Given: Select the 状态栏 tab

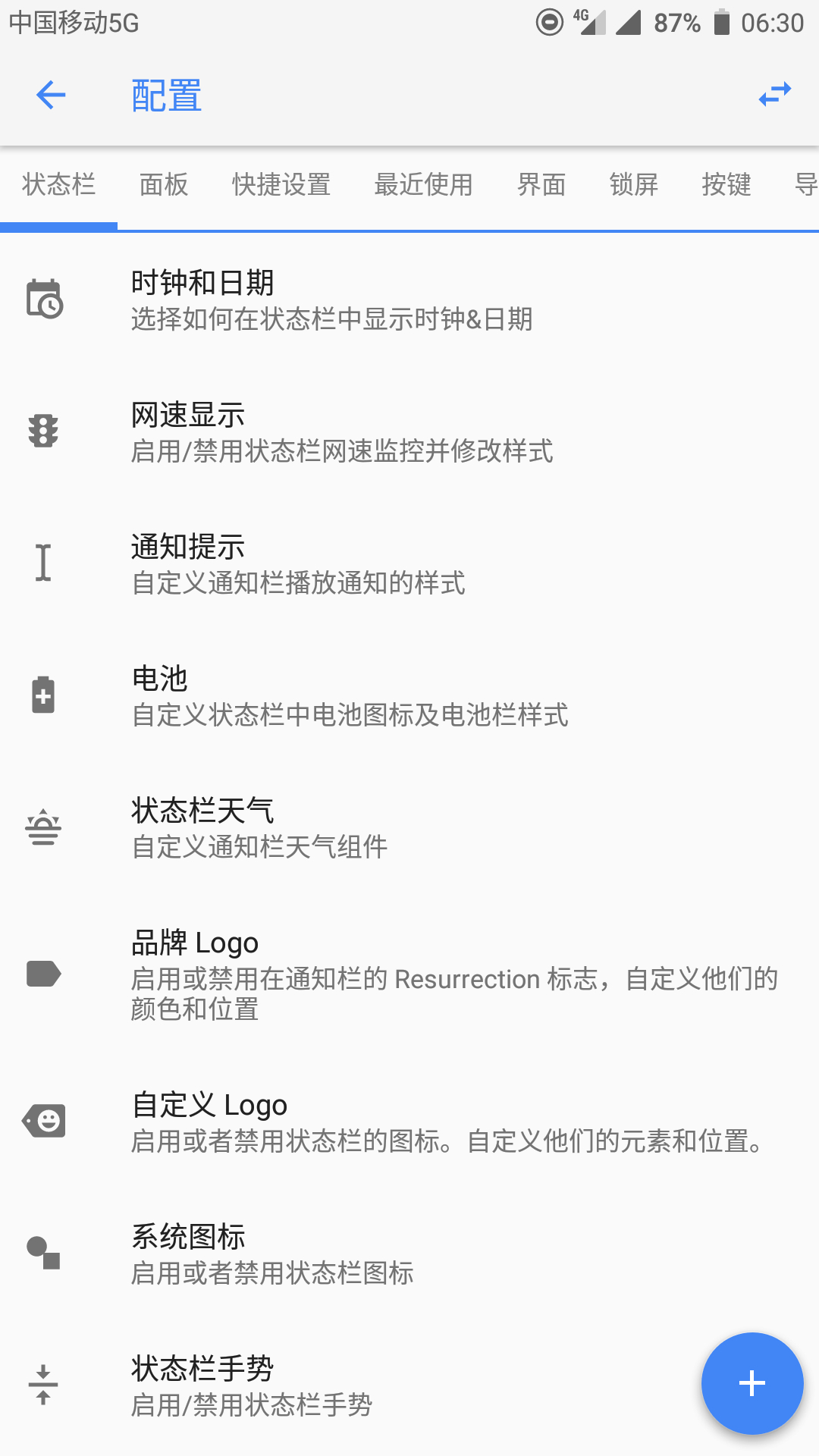Looking at the screenshot, I should point(59,184).
